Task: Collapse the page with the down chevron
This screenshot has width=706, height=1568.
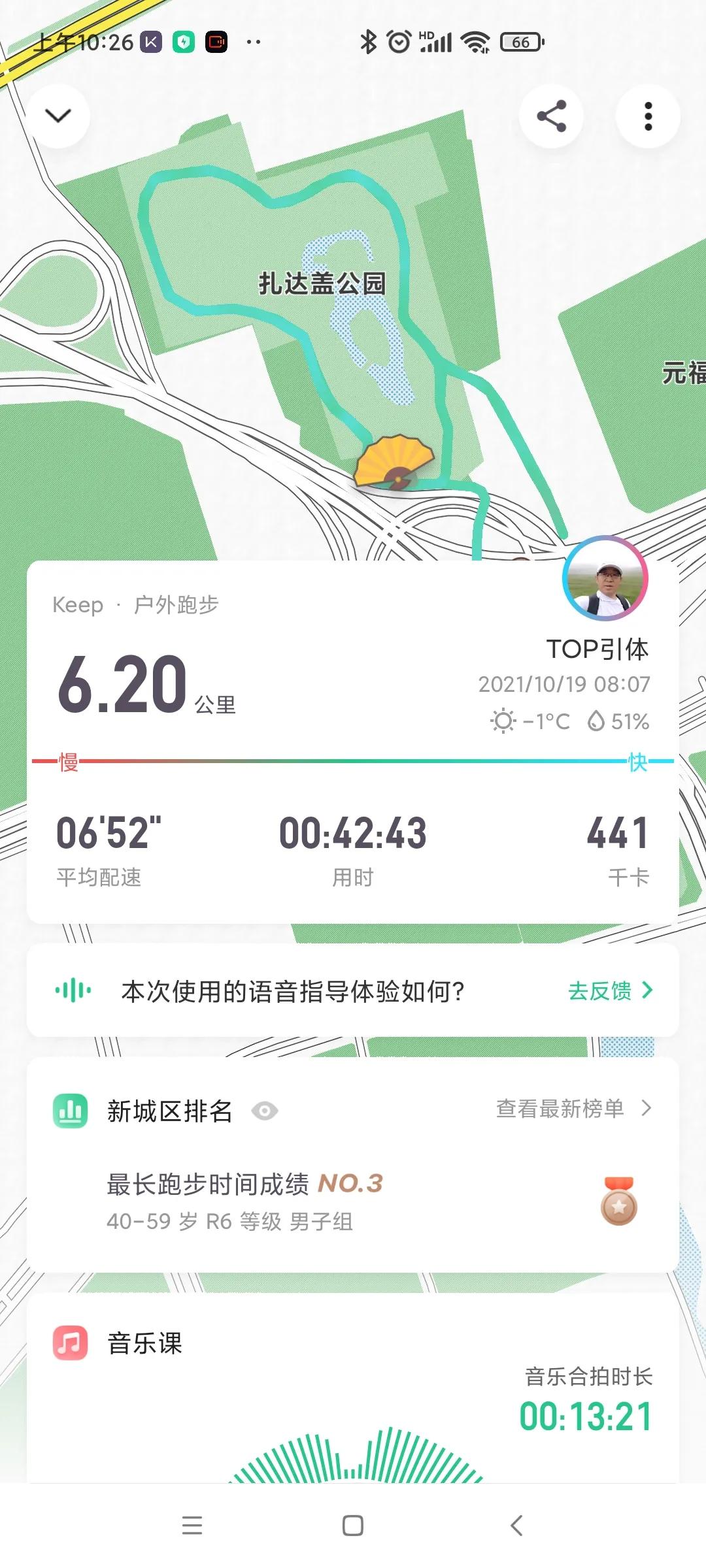Action: click(59, 115)
